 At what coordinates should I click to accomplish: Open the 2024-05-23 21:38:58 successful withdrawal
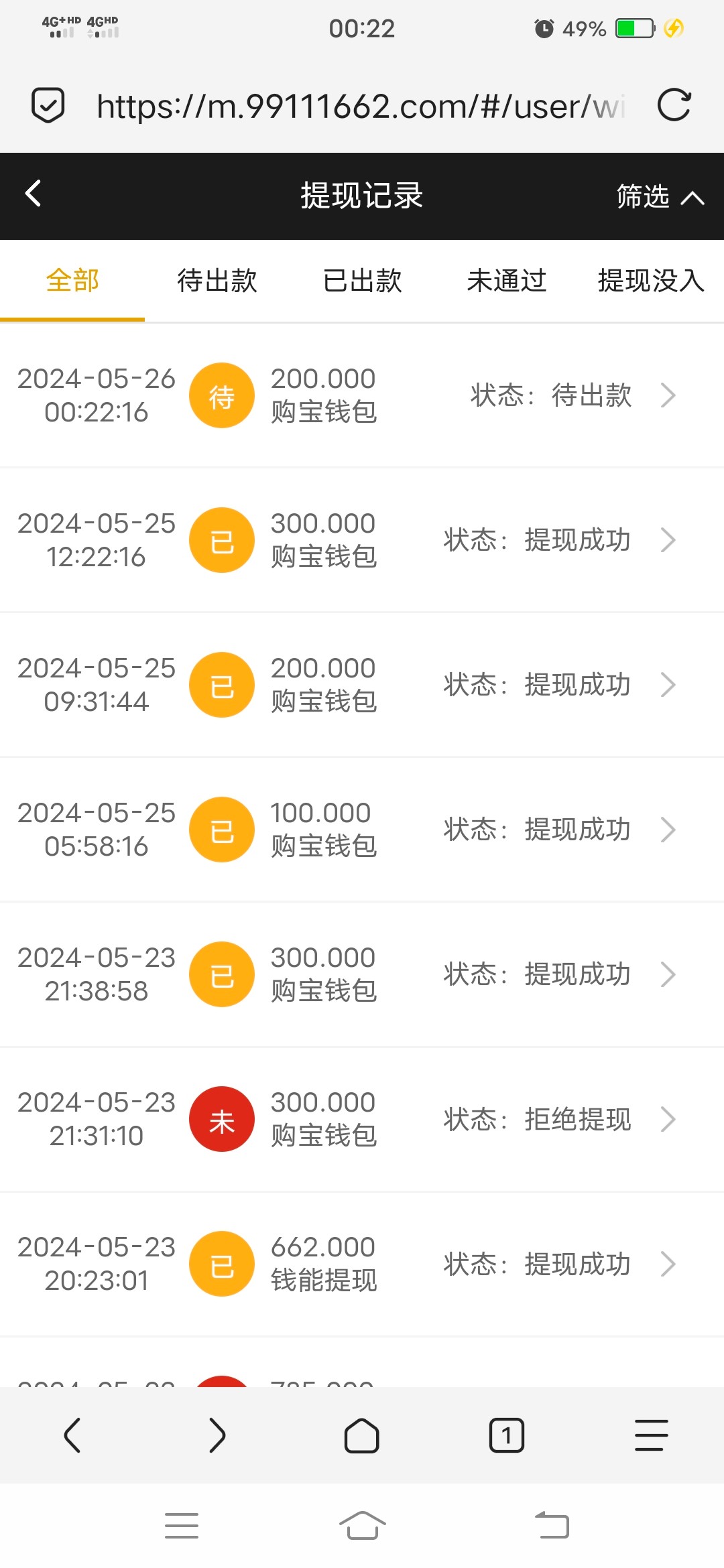point(362,974)
